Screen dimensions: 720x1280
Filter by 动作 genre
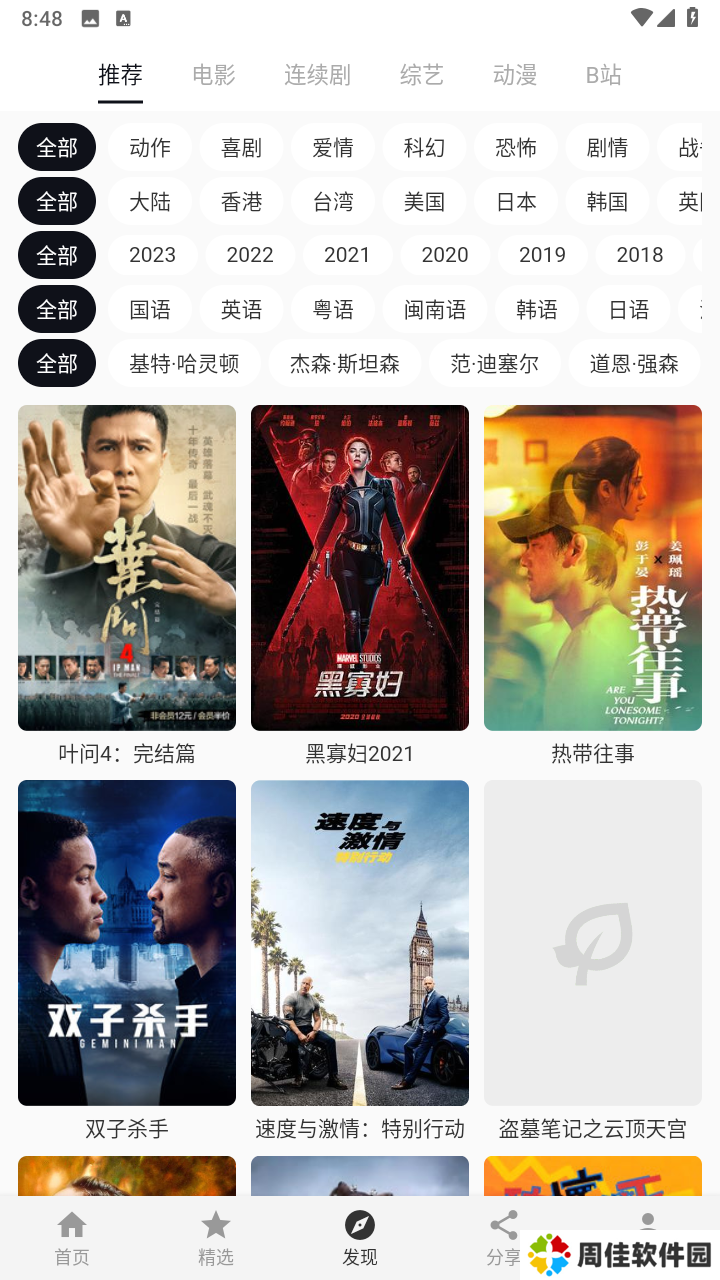coord(150,148)
